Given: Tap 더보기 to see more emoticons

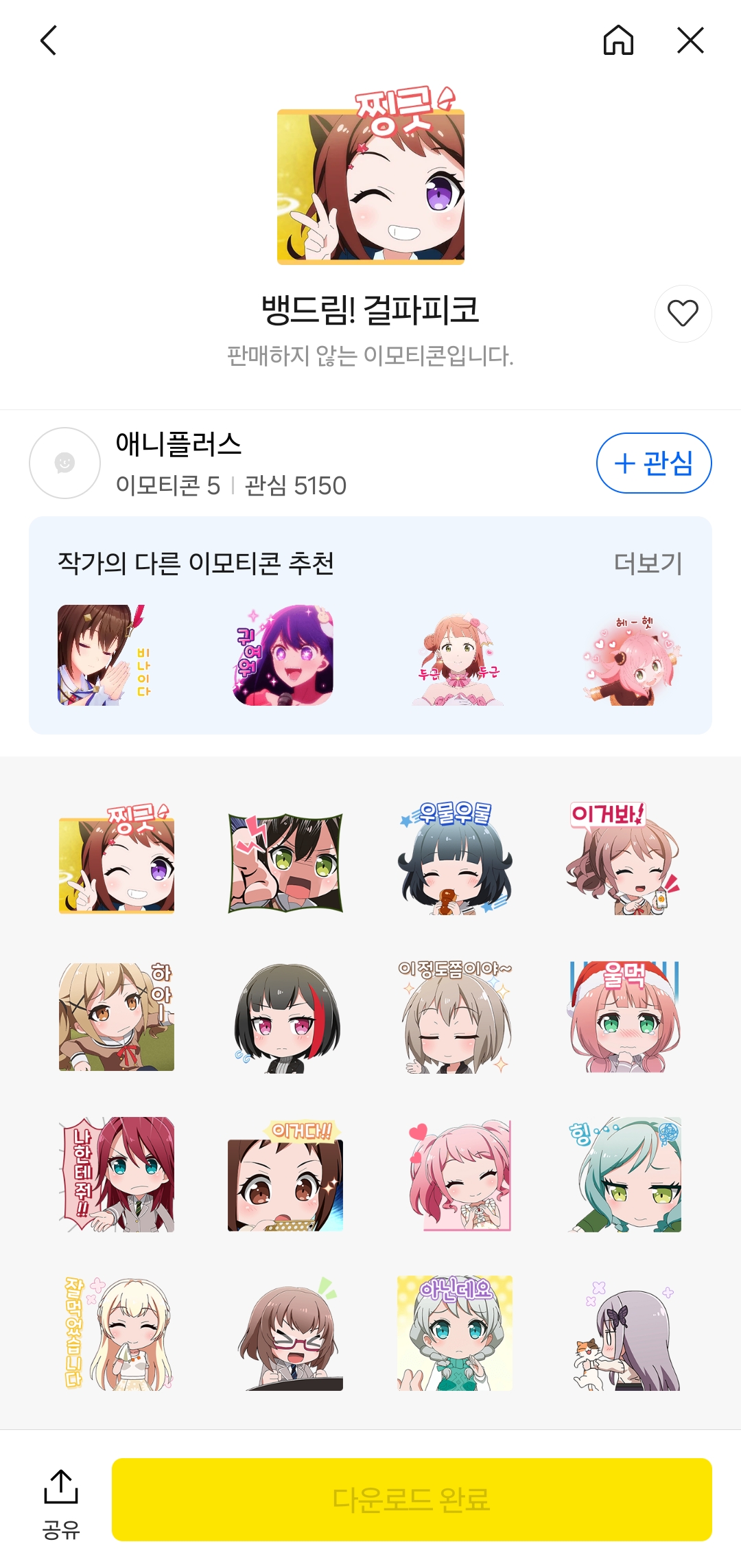Looking at the screenshot, I should 648,564.
